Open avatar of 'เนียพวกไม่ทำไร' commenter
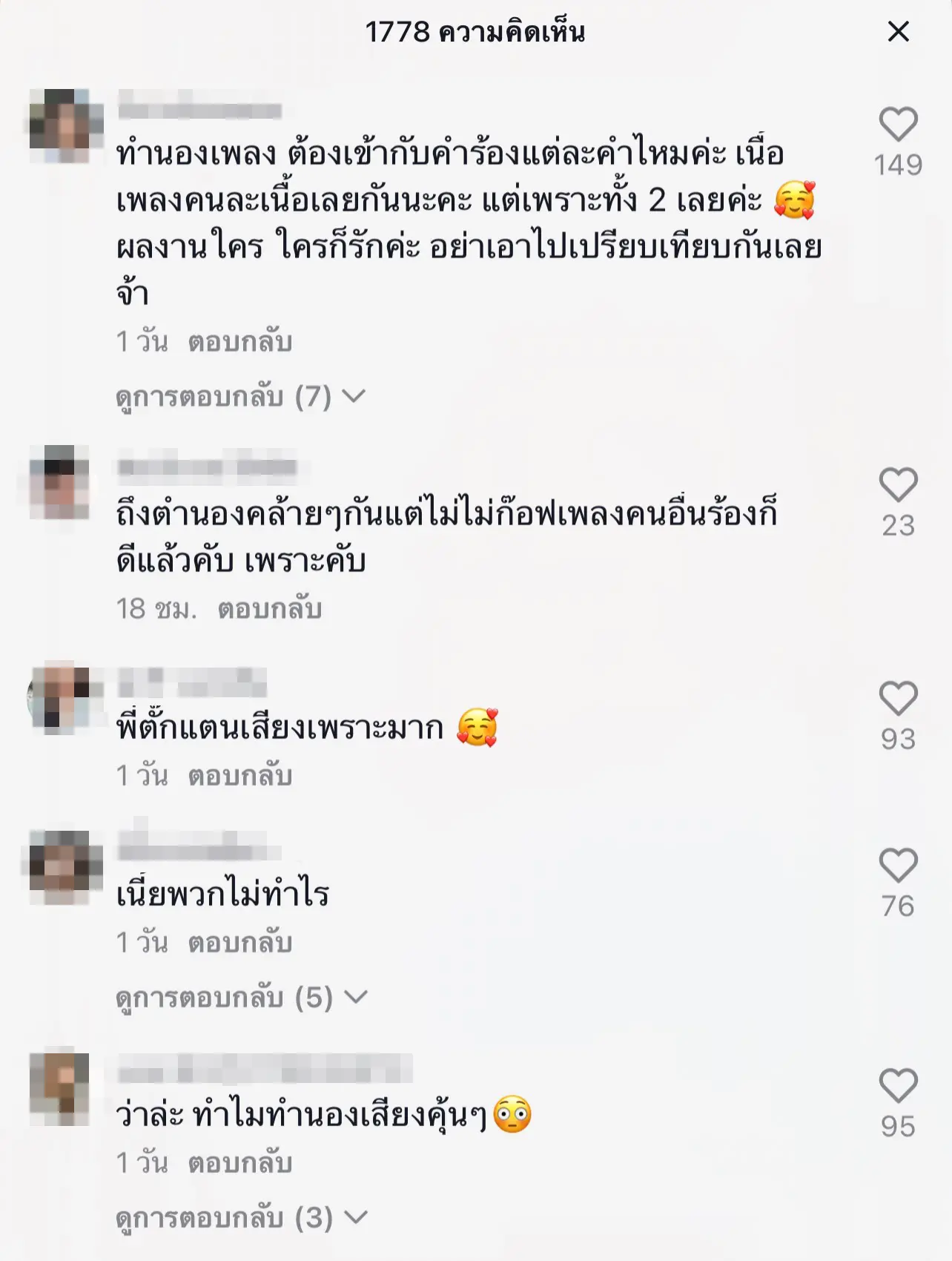 point(59,867)
